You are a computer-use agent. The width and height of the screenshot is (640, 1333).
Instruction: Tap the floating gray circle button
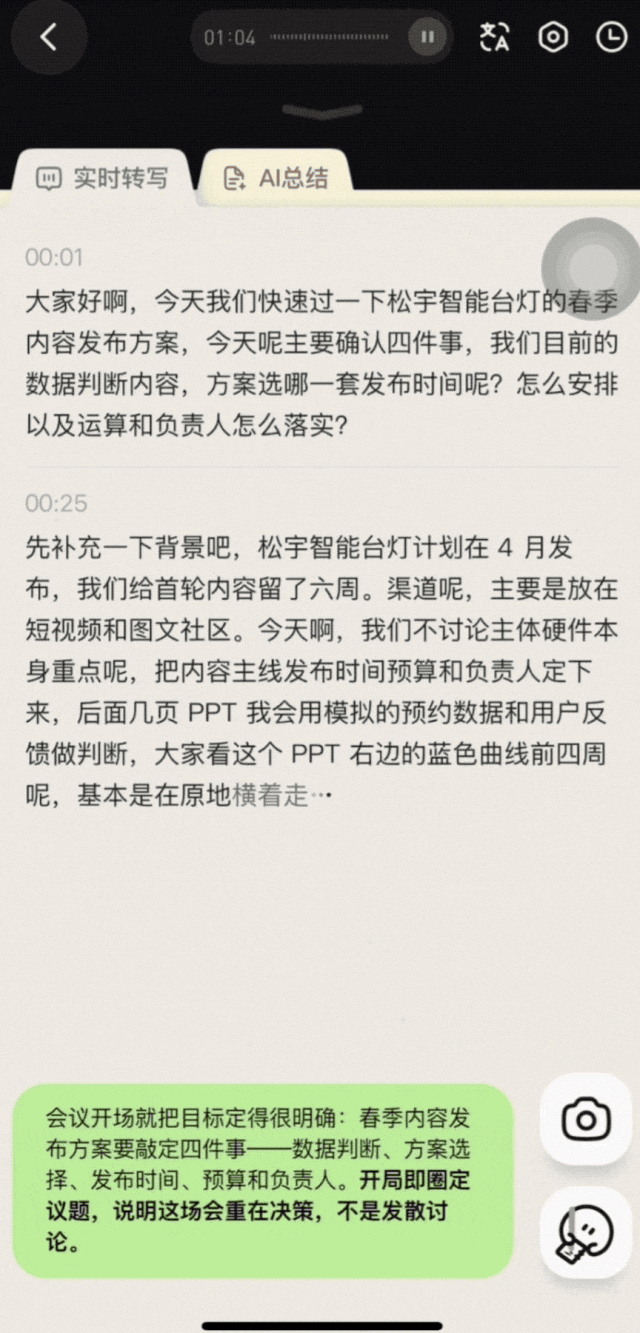(x=591, y=267)
